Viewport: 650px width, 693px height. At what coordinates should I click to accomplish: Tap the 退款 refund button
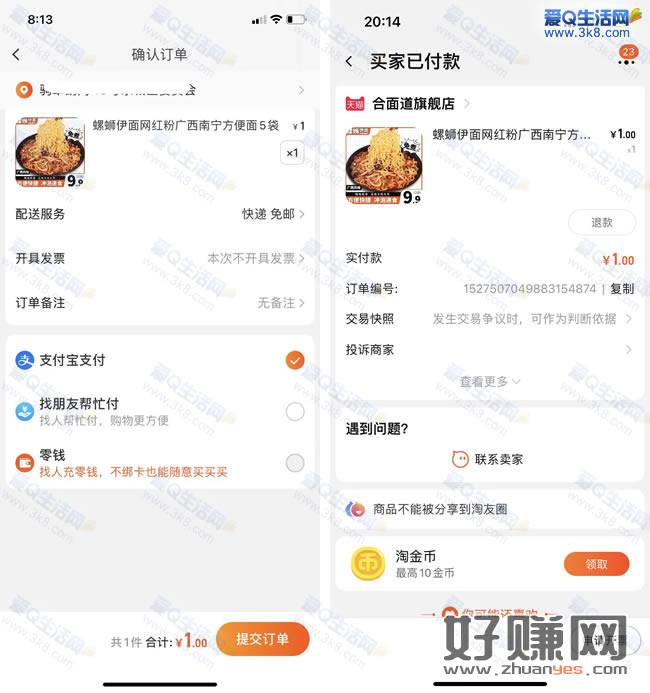click(x=601, y=222)
